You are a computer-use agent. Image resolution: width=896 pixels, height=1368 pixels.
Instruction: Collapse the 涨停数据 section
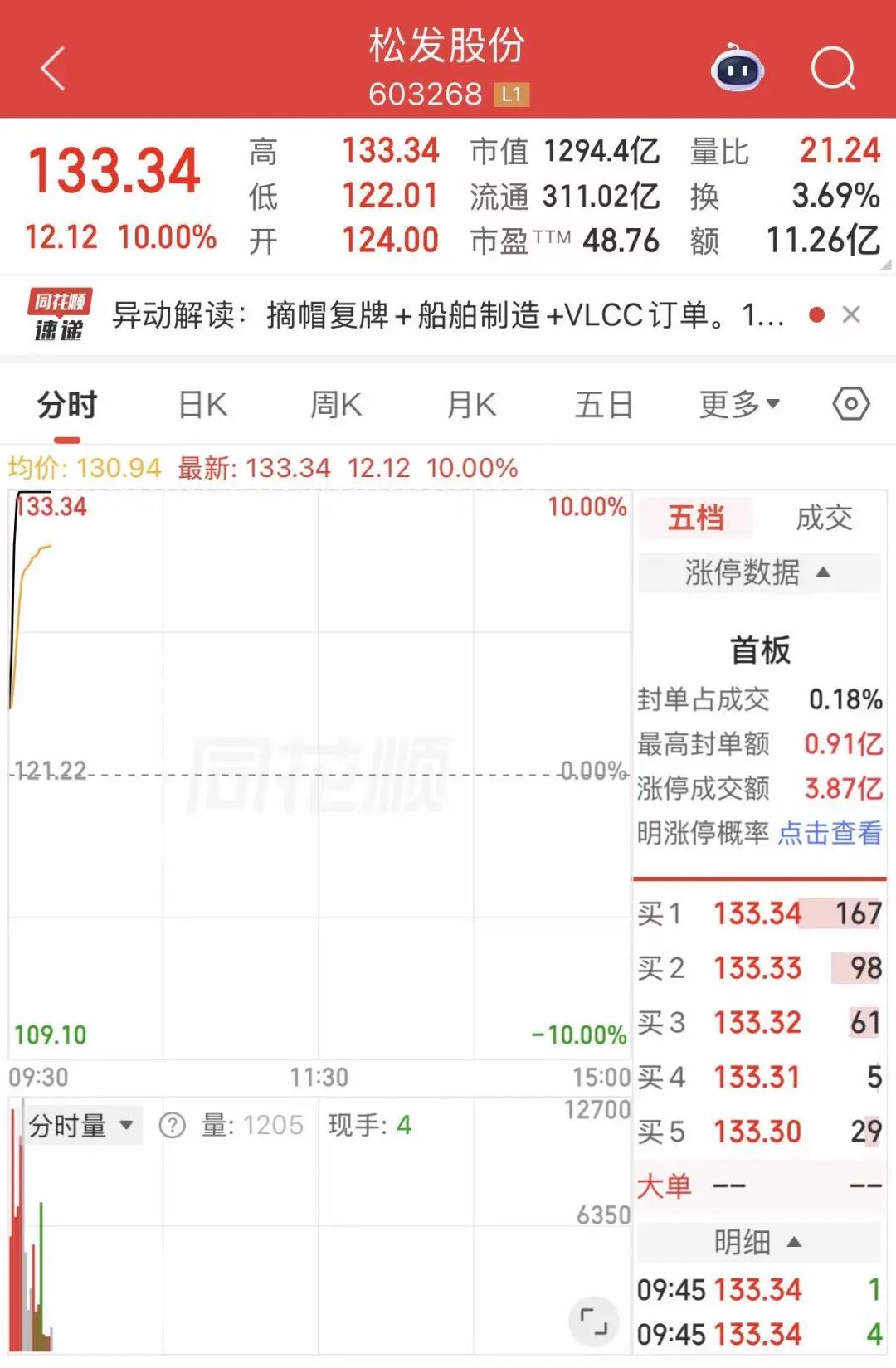758,572
